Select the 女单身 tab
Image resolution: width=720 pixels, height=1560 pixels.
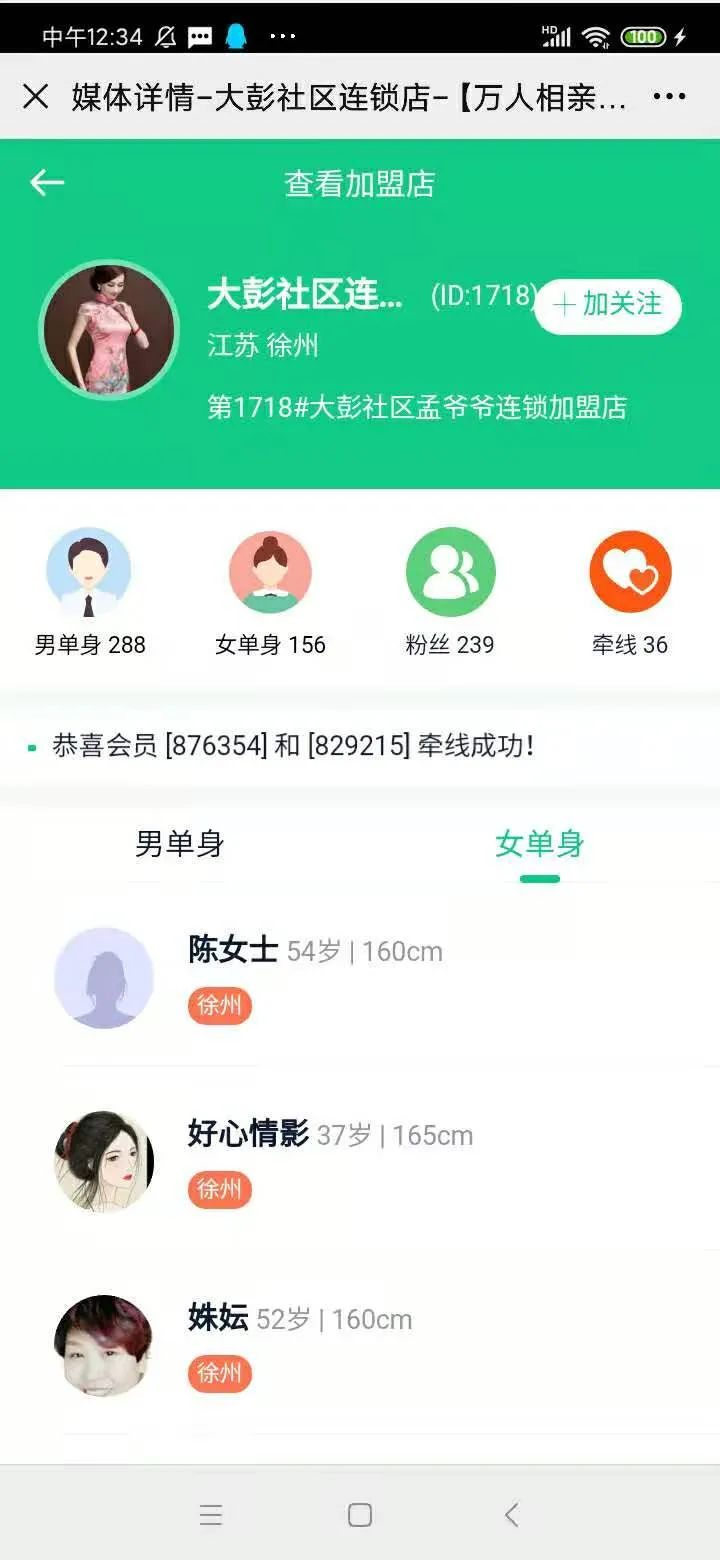(540, 845)
